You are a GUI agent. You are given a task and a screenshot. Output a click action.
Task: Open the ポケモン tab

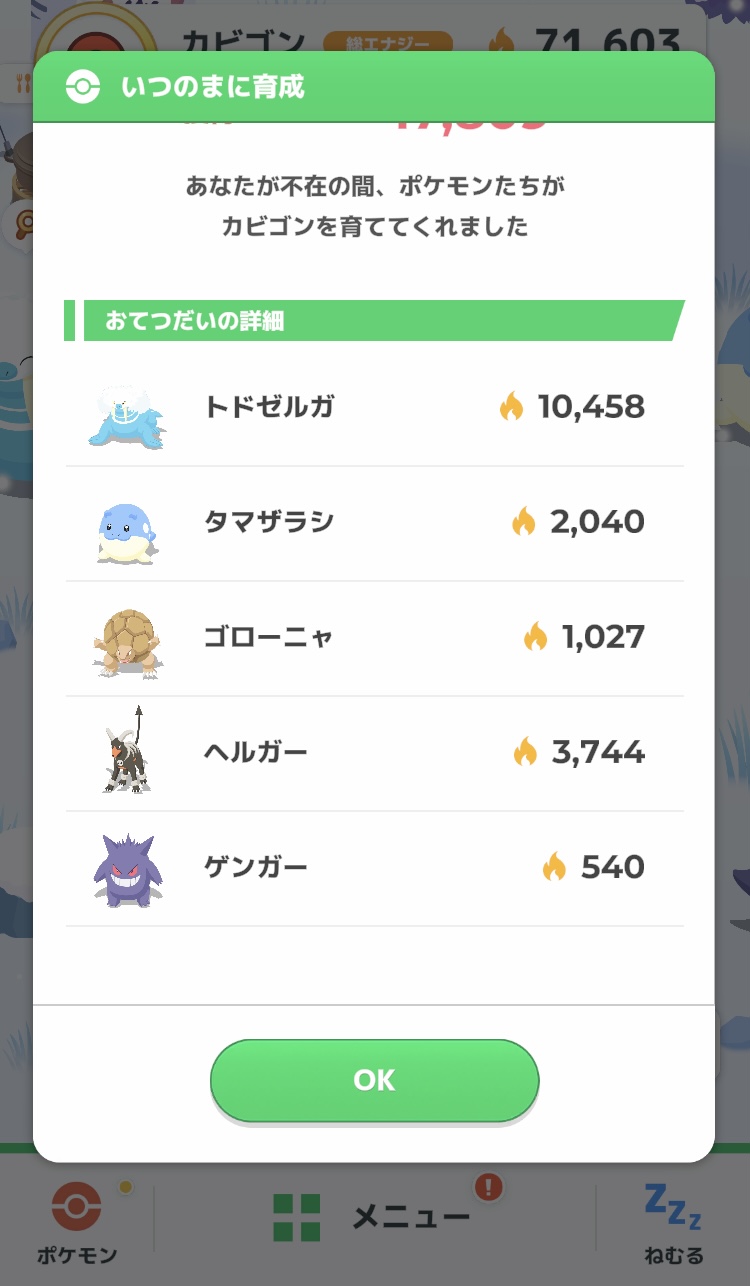[x=77, y=1222]
